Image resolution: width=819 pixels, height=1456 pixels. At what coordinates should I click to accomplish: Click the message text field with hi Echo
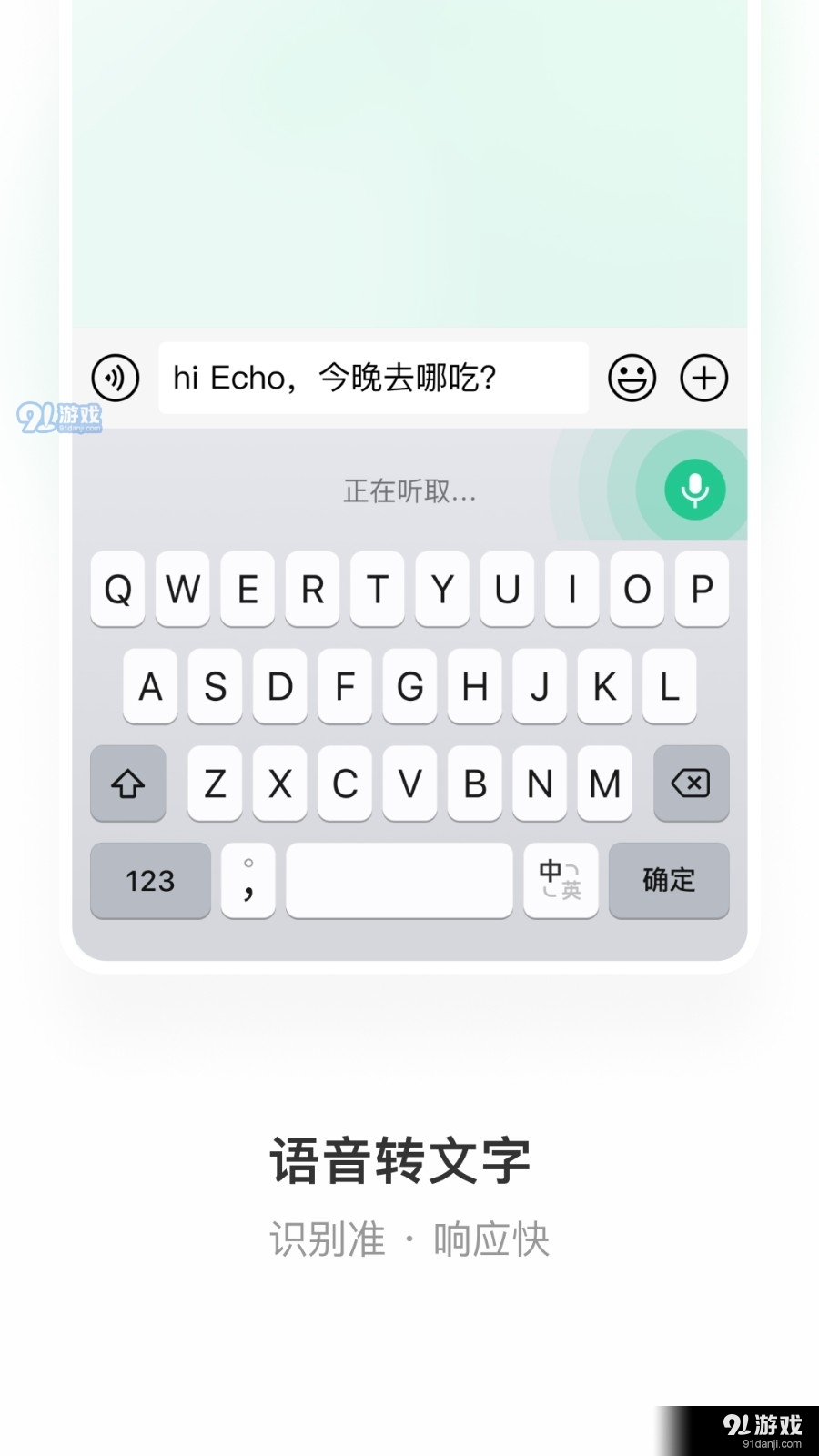pos(373,379)
